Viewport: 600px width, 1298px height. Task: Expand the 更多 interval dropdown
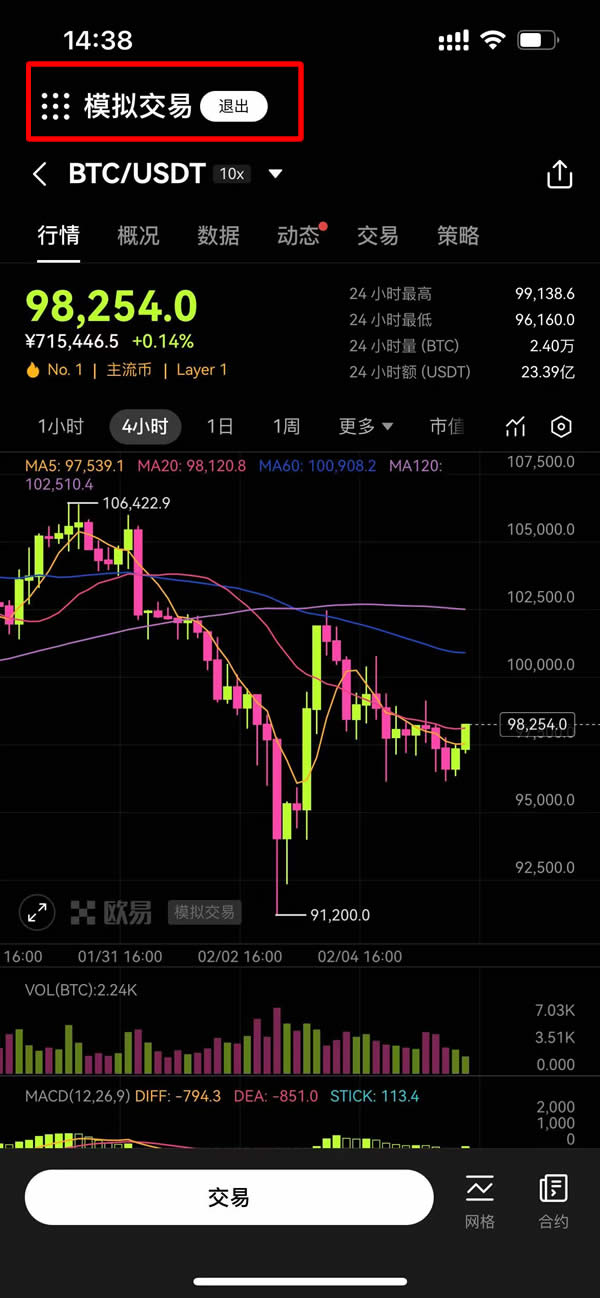click(x=366, y=427)
